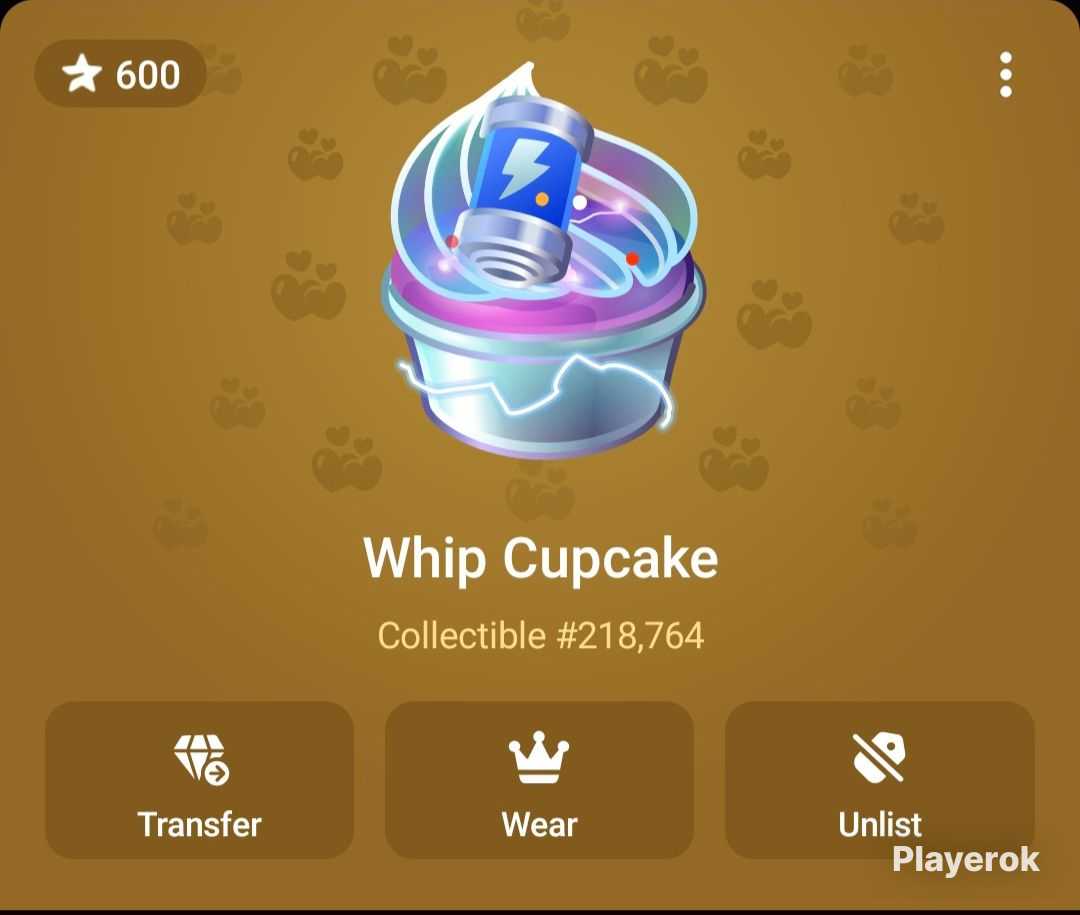The image size is (1080, 915).
Task: Open the three-dot overflow menu
Action: pos(1006,74)
